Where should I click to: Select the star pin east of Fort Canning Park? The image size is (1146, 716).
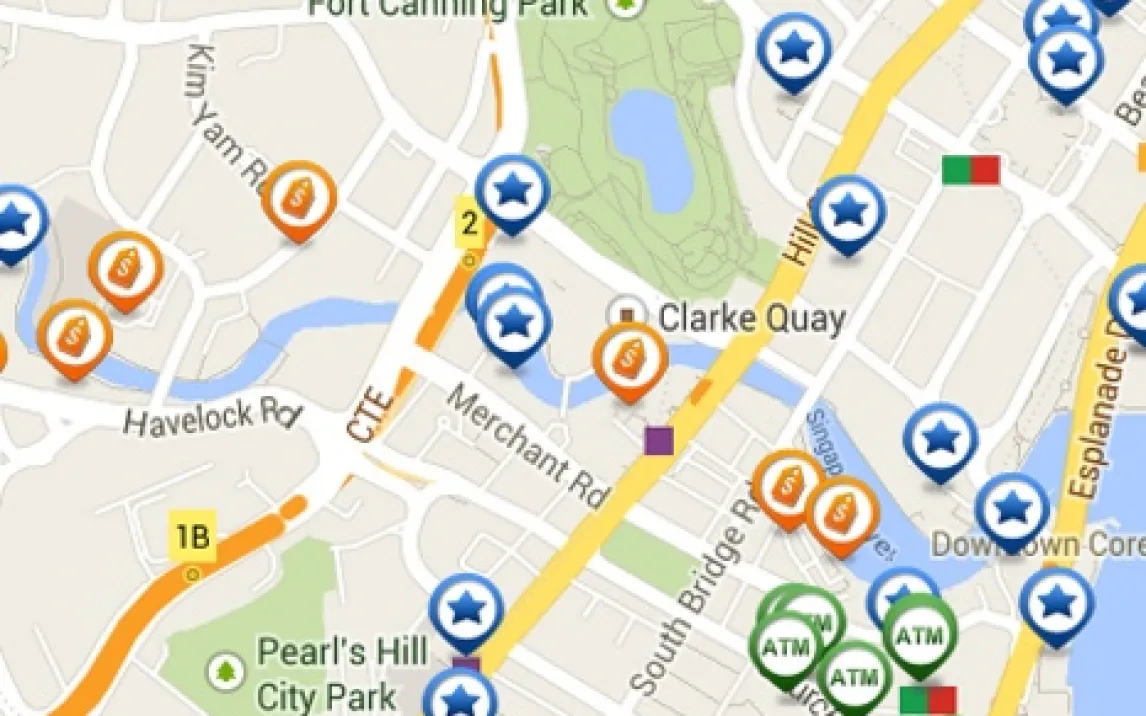[x=794, y=48]
